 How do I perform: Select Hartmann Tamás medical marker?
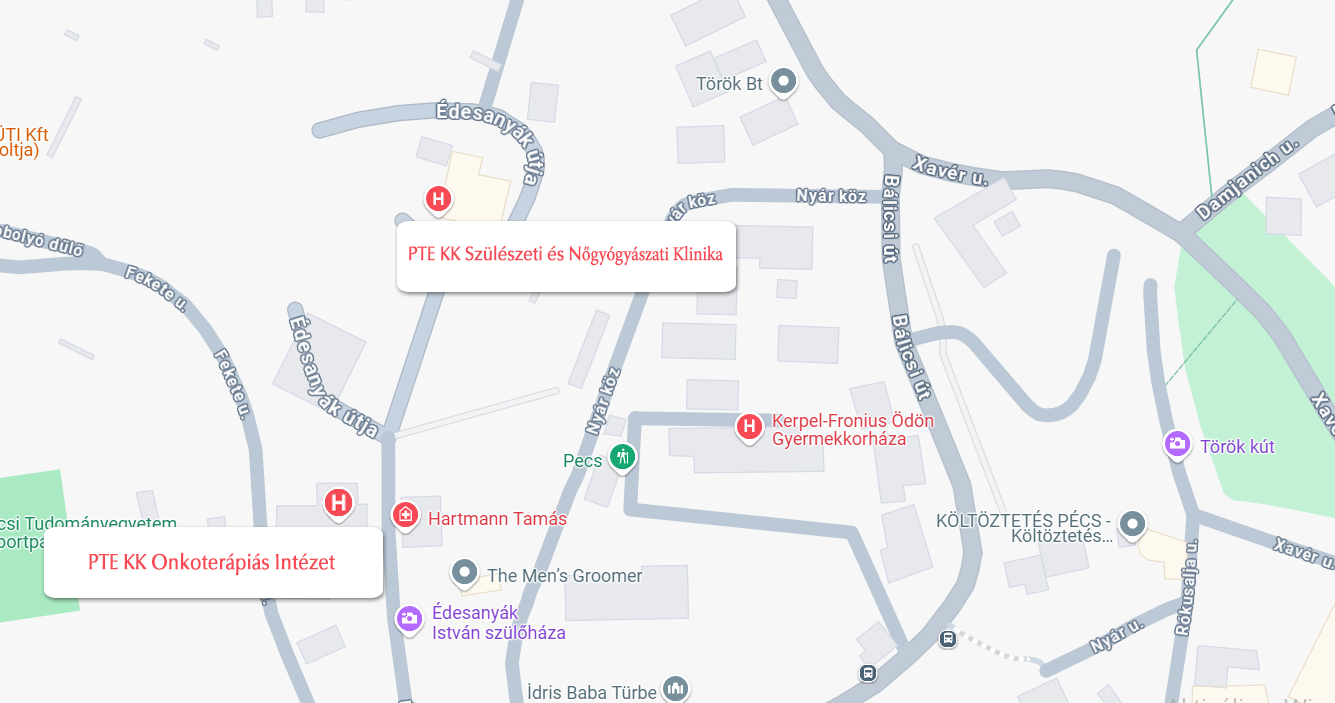tap(405, 516)
